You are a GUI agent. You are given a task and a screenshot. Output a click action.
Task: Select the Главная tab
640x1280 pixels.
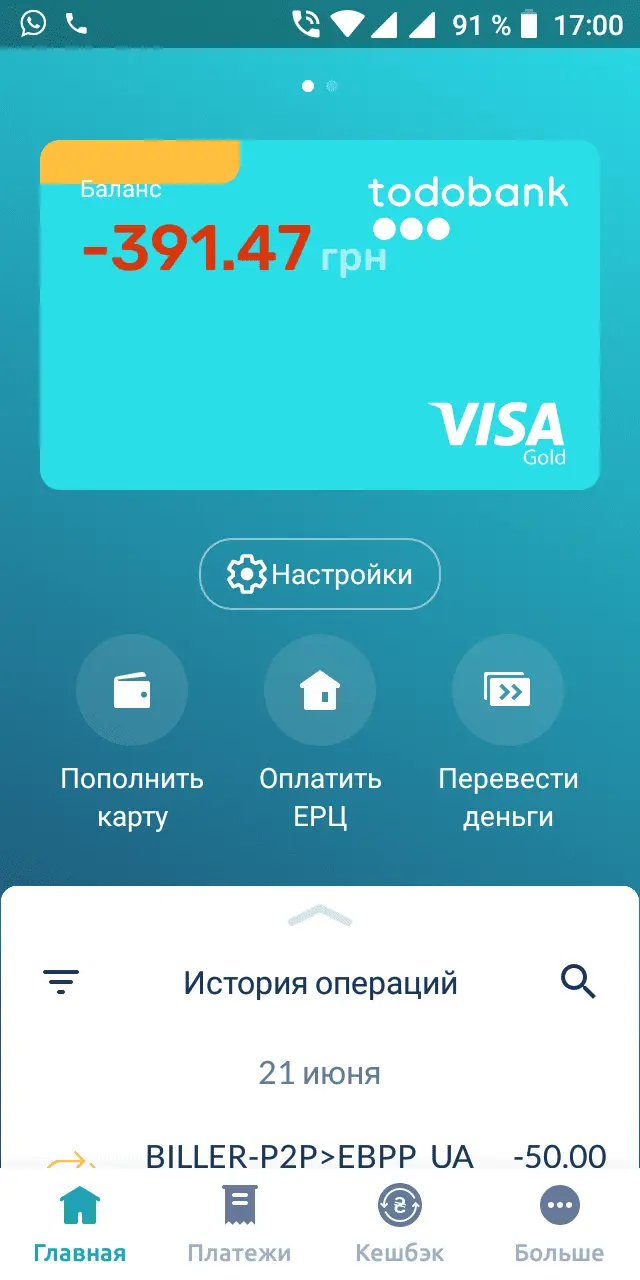(x=80, y=1224)
